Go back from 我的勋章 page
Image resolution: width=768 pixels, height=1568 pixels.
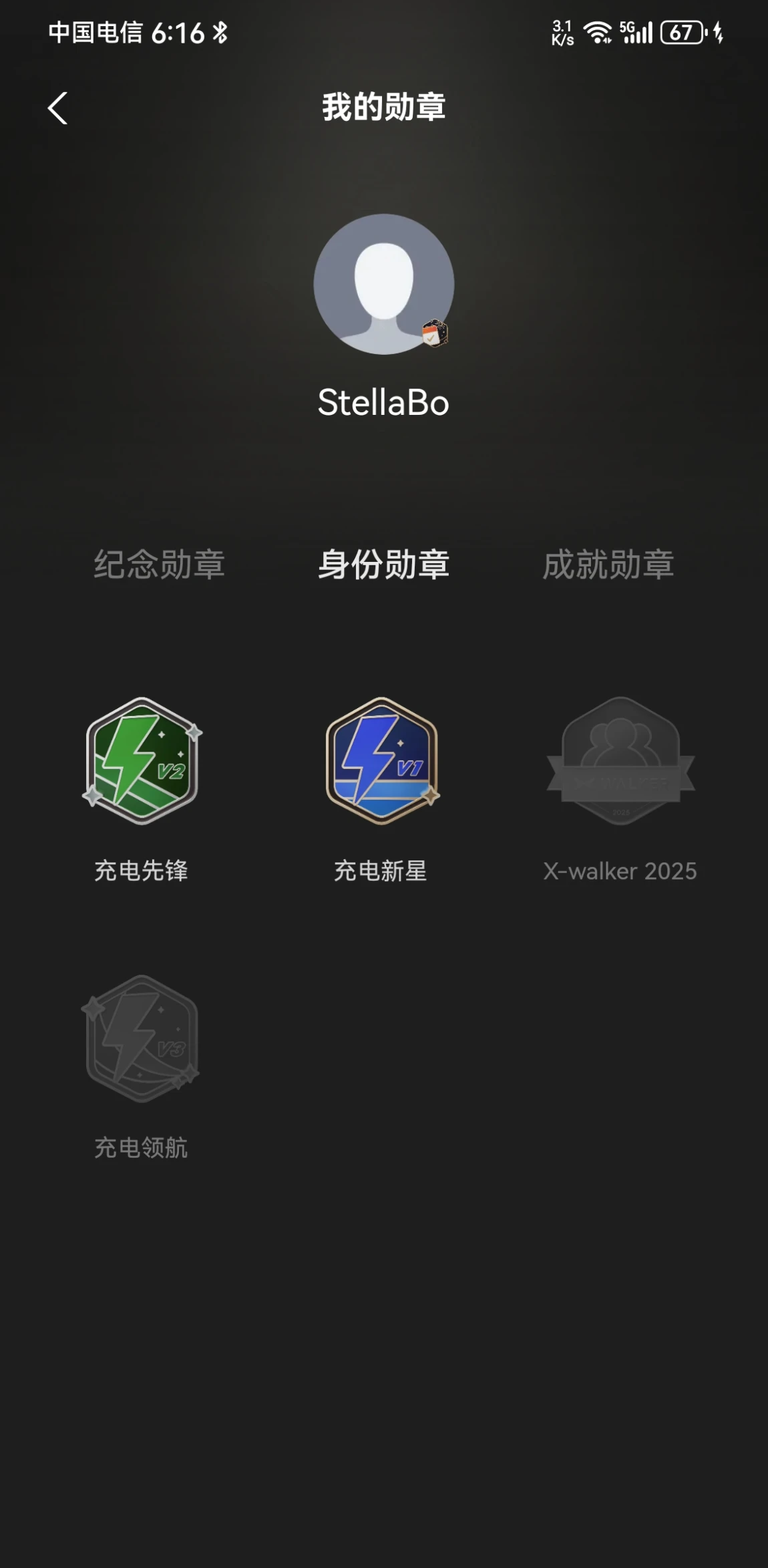(58, 108)
